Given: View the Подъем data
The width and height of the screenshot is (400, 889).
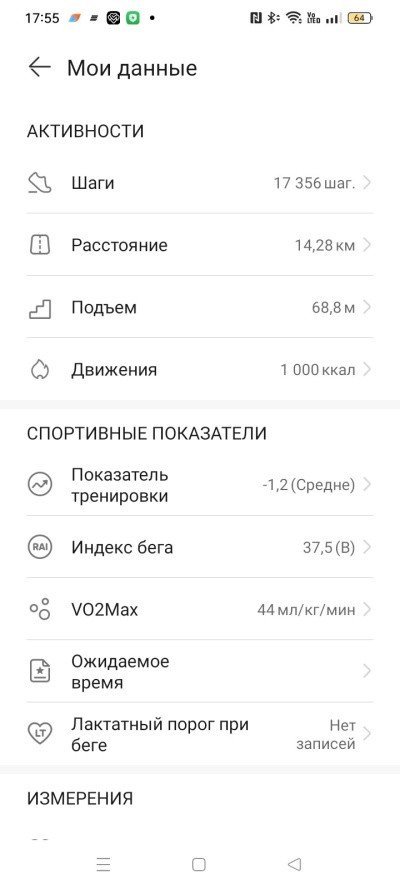Looking at the screenshot, I should click(200, 307).
